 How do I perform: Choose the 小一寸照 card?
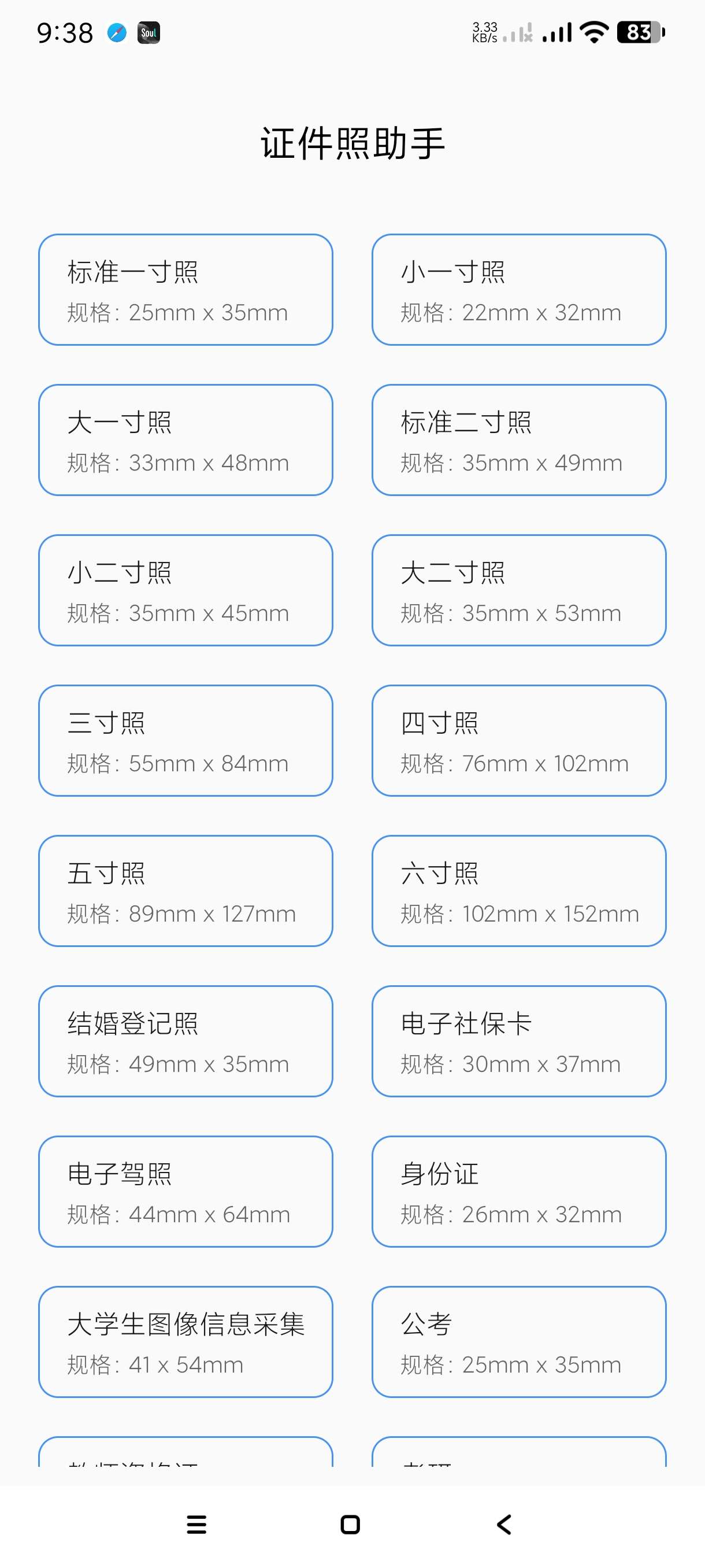(519, 290)
